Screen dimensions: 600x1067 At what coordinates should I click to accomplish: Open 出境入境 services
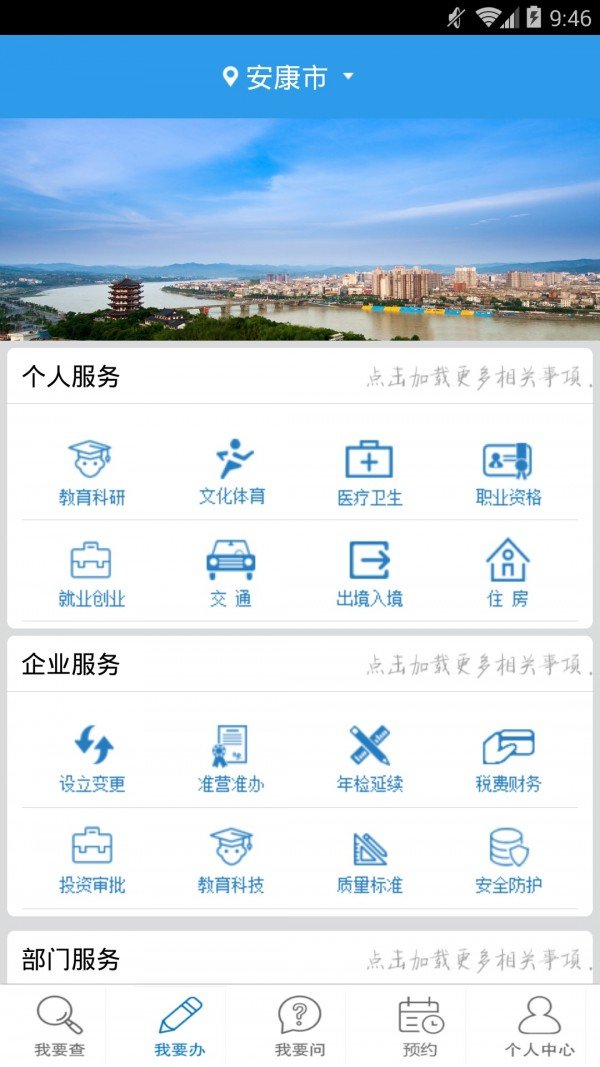[369, 574]
